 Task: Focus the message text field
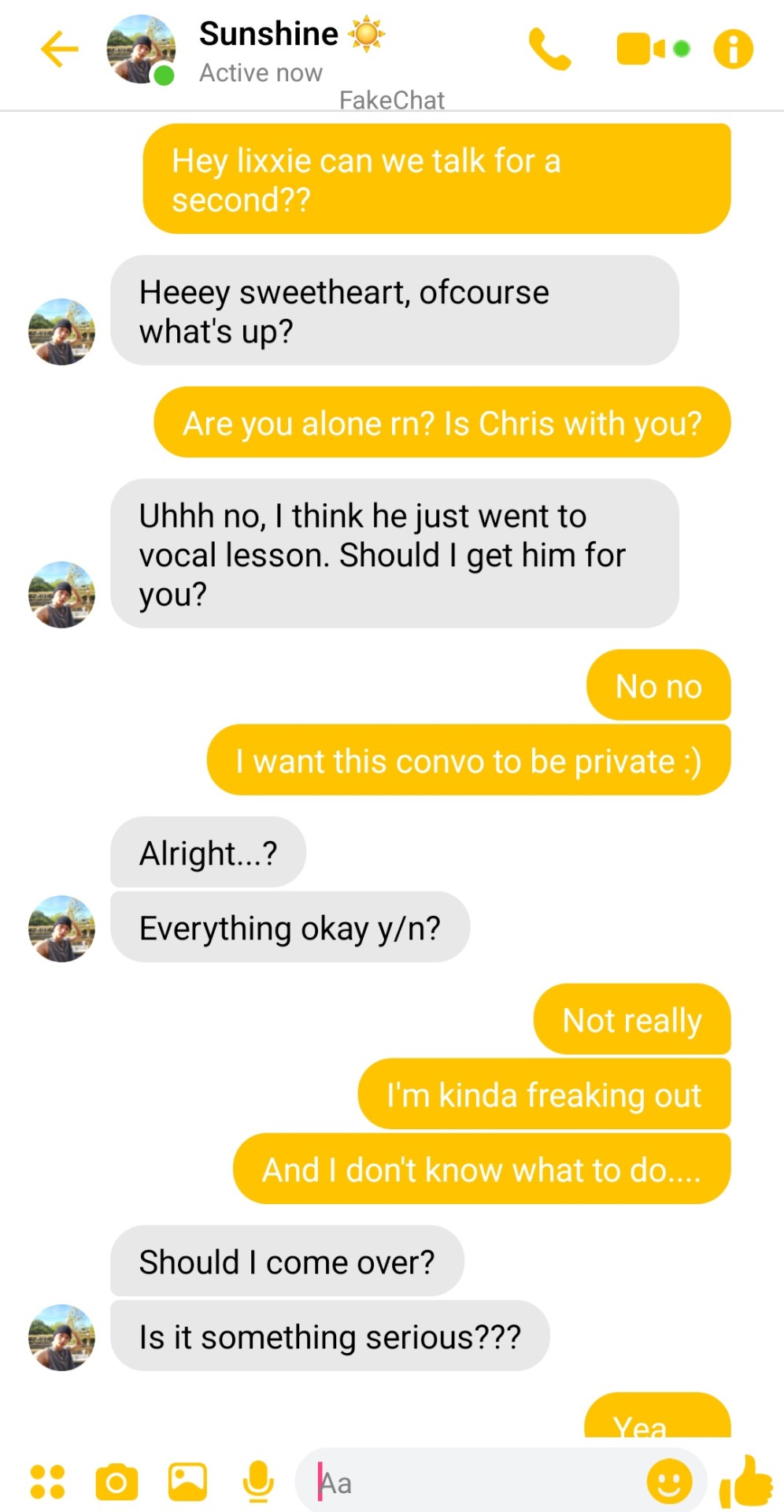(472, 1484)
